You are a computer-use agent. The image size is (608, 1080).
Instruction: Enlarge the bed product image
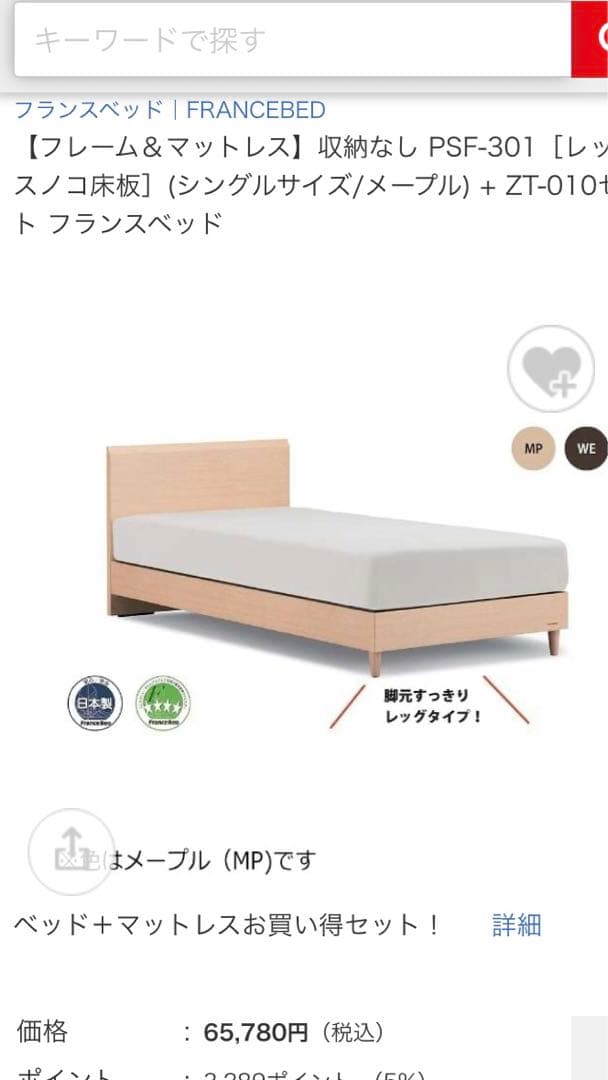[340, 560]
